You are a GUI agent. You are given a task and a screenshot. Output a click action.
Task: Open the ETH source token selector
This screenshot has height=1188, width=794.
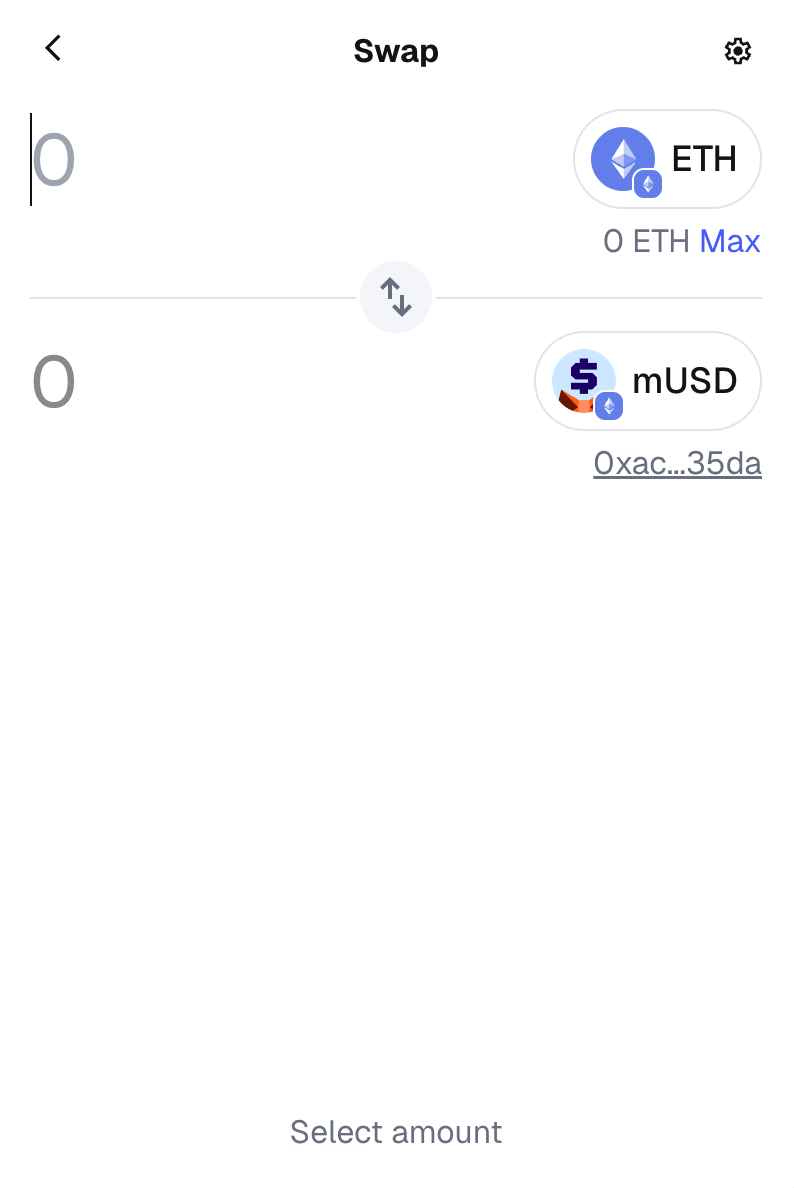667,159
